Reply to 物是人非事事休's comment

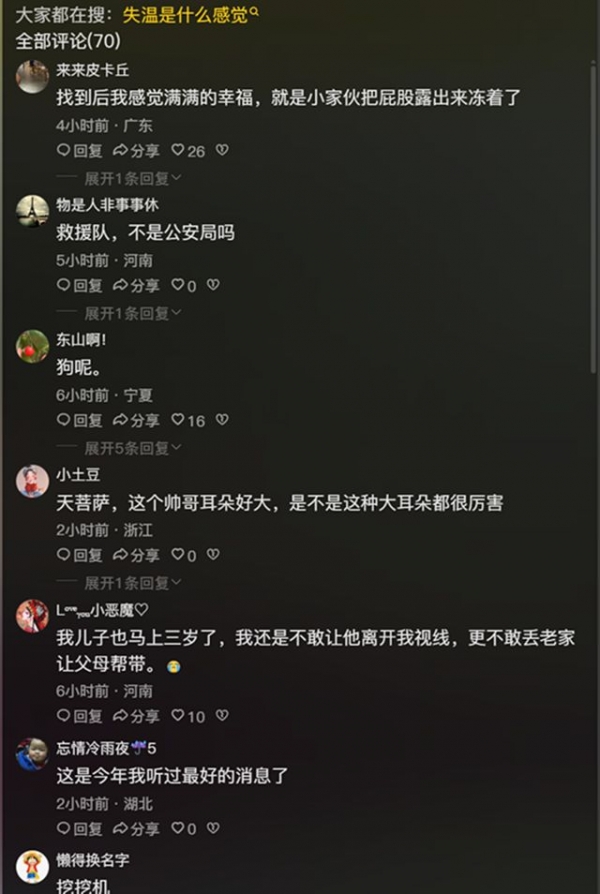80,285
